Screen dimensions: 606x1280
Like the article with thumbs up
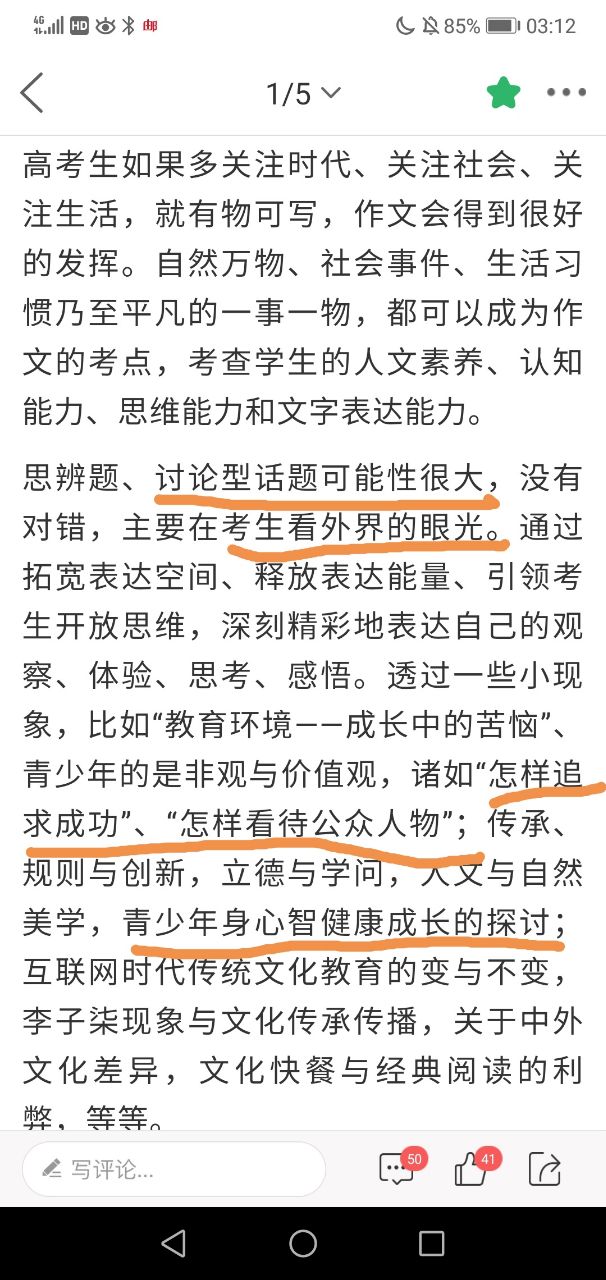point(470,1169)
